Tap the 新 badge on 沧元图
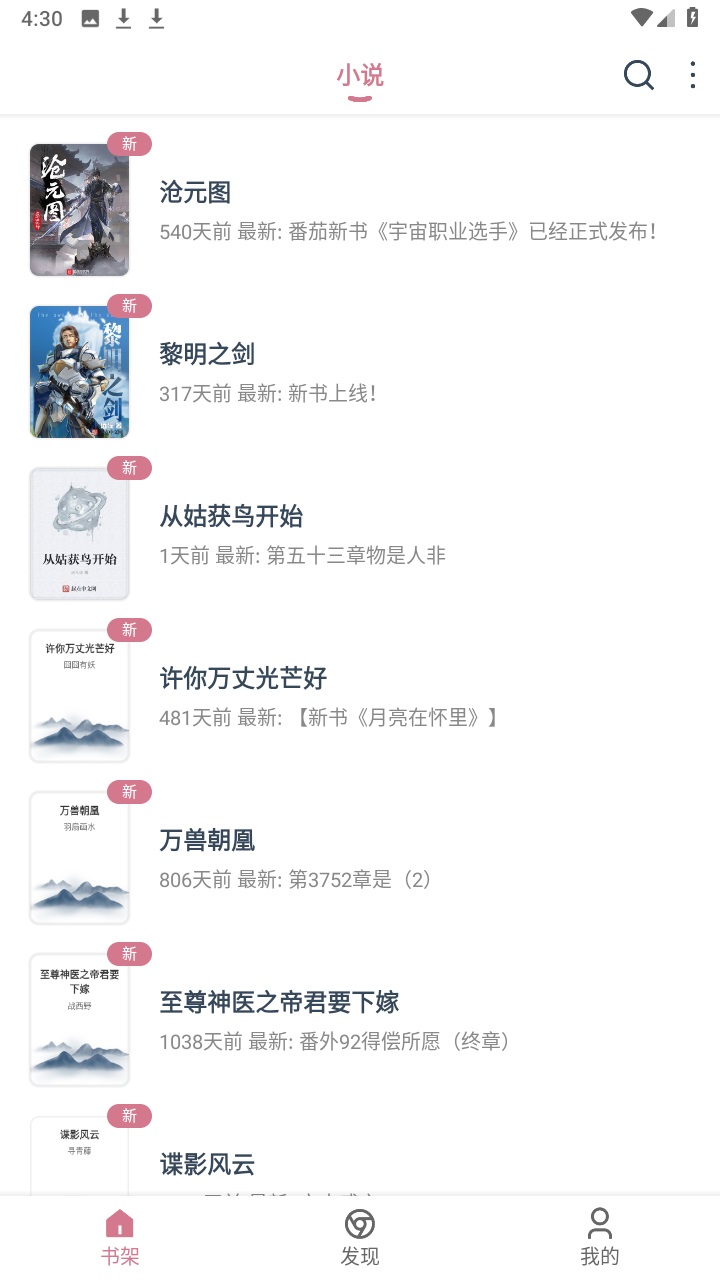Image resolution: width=720 pixels, height=1280 pixels. coord(129,144)
